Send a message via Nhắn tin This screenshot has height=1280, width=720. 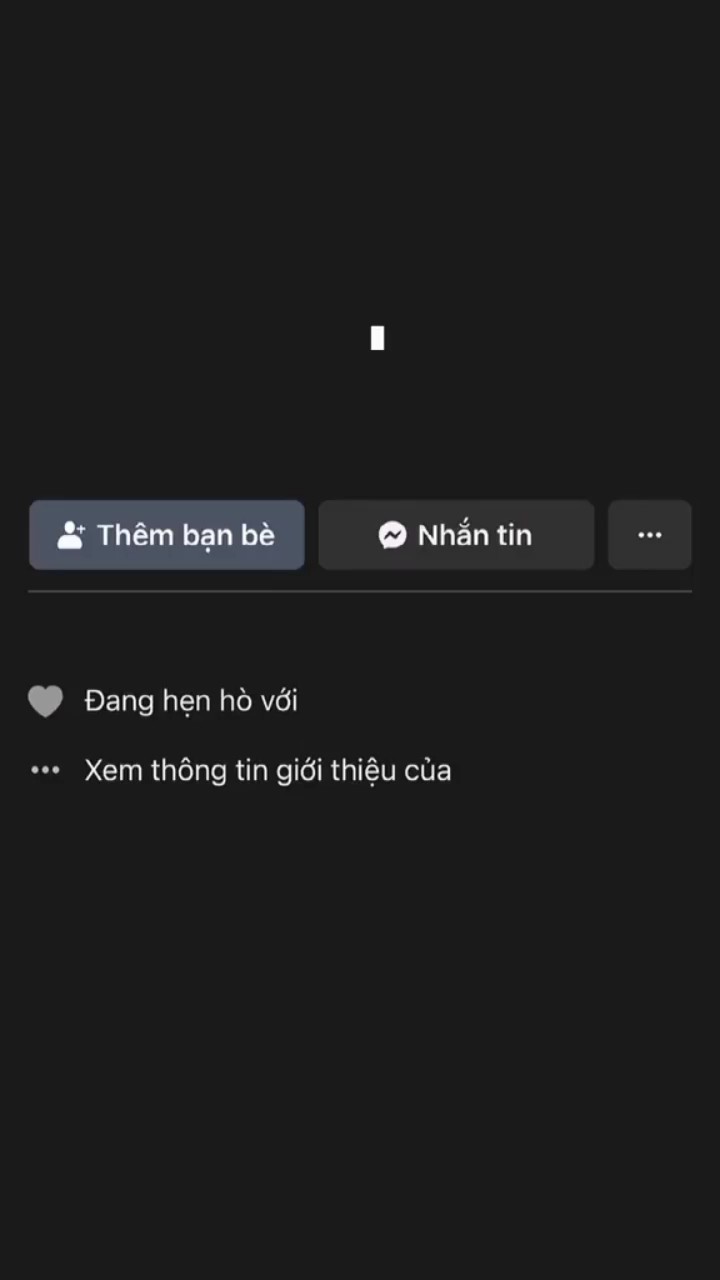point(456,535)
